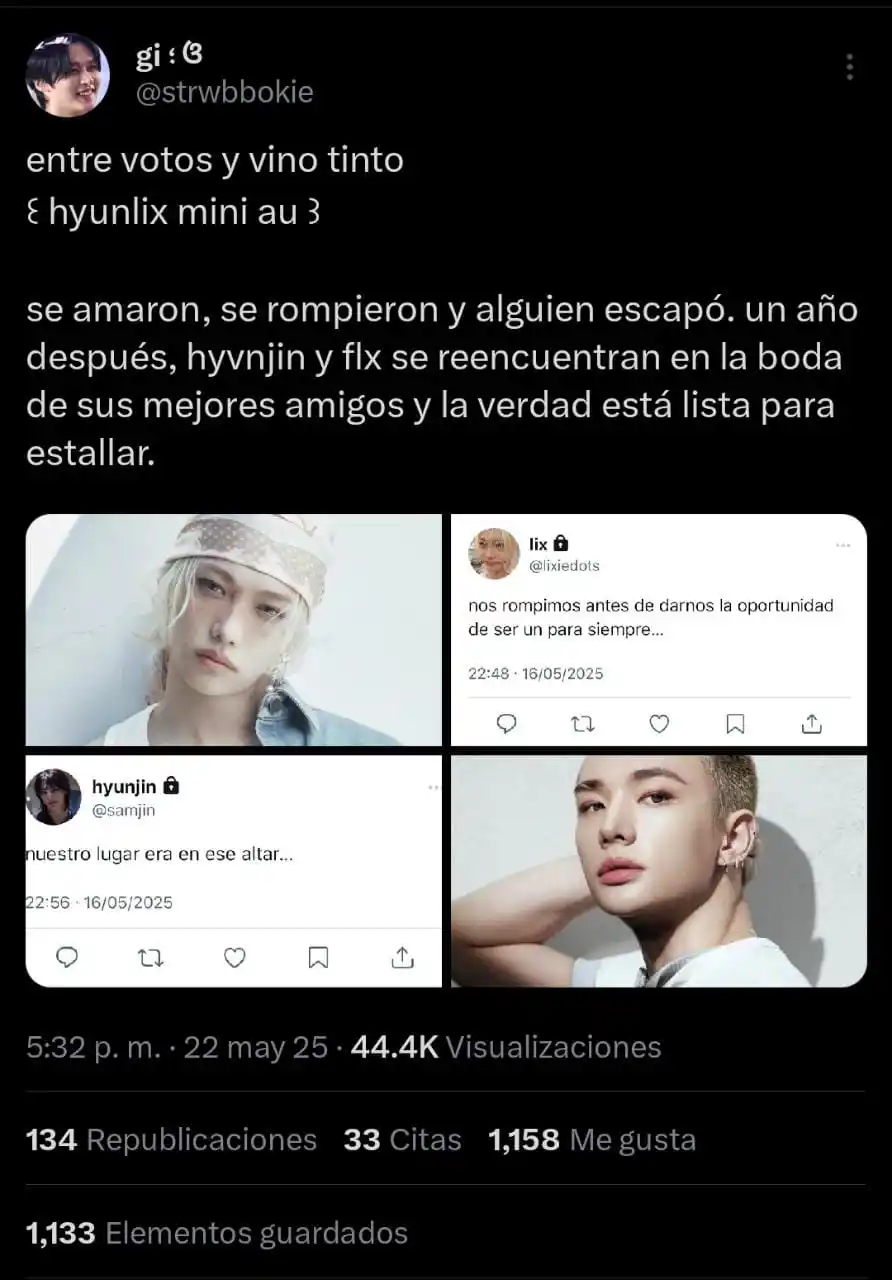Open the image of lix's tweet

658,630
